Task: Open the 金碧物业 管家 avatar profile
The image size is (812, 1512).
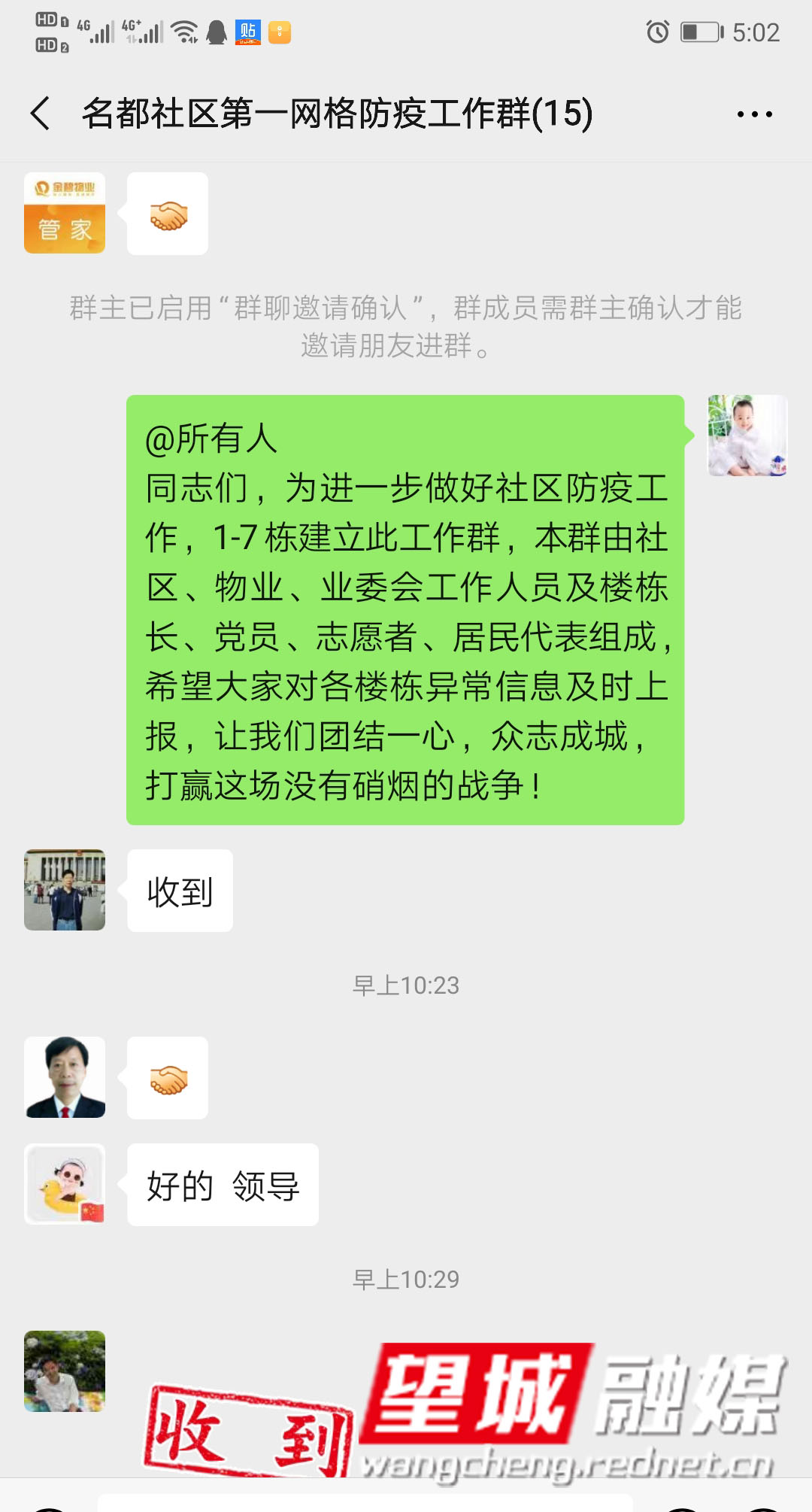Action: [x=65, y=213]
